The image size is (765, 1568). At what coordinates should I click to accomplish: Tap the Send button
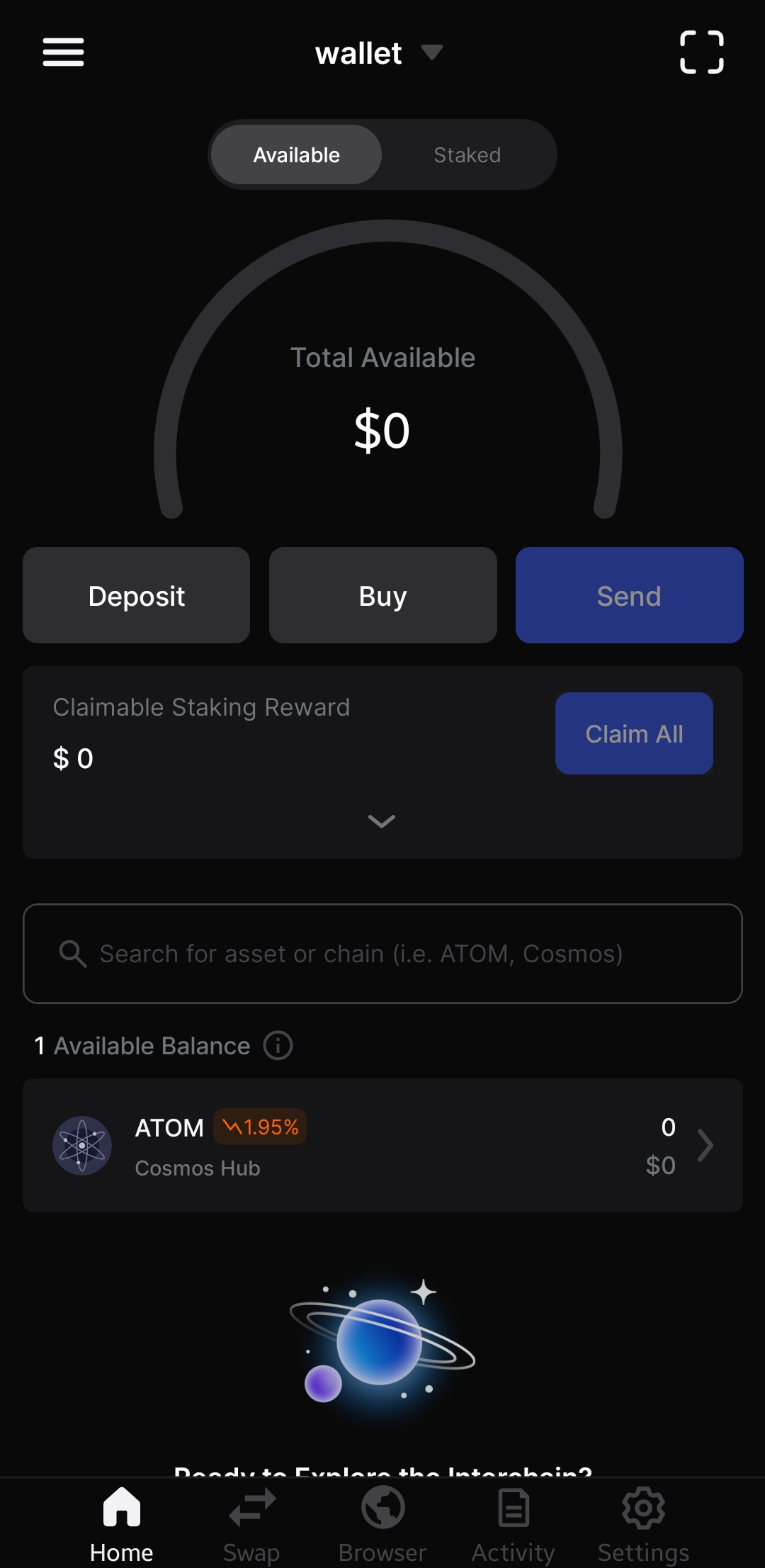click(629, 595)
